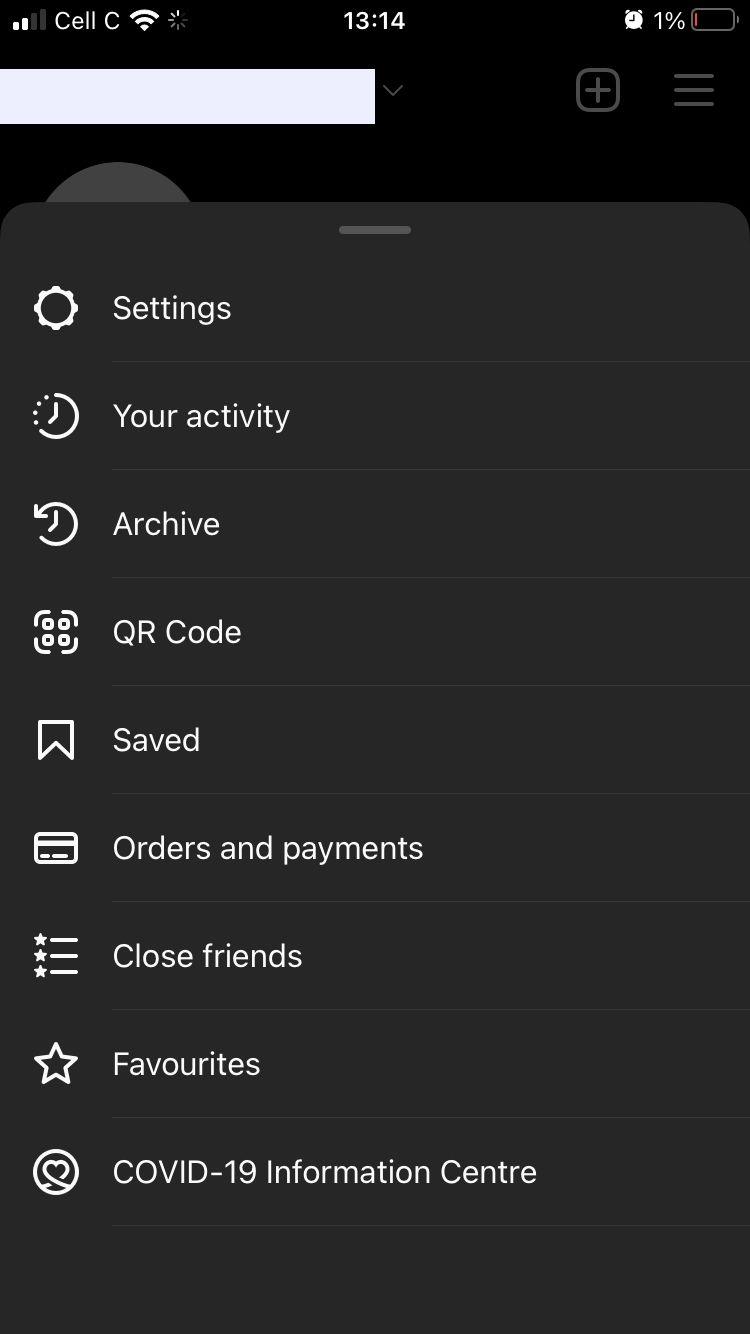The image size is (750, 1334).
Task: Open Orders and payments
Action: tap(375, 848)
